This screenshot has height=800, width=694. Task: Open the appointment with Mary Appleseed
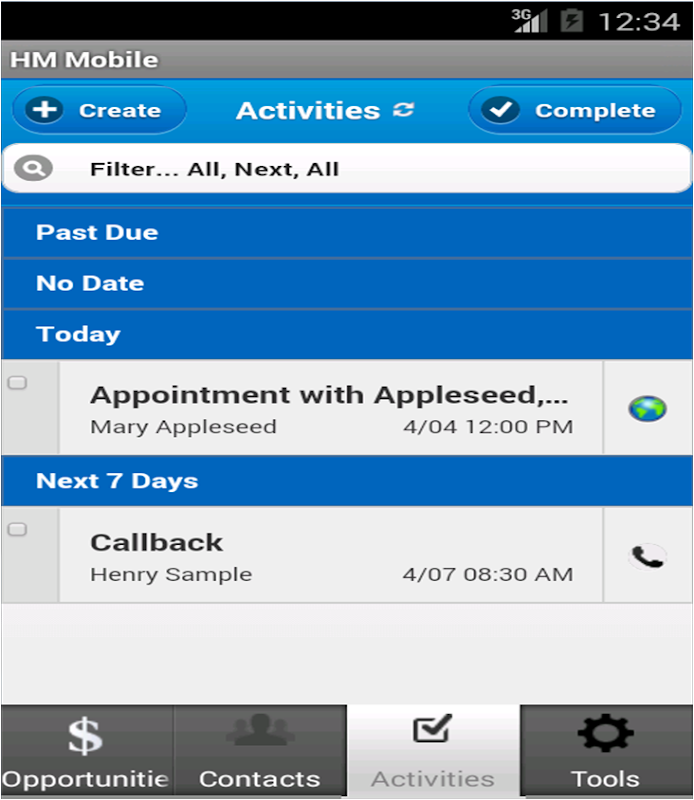click(330, 409)
